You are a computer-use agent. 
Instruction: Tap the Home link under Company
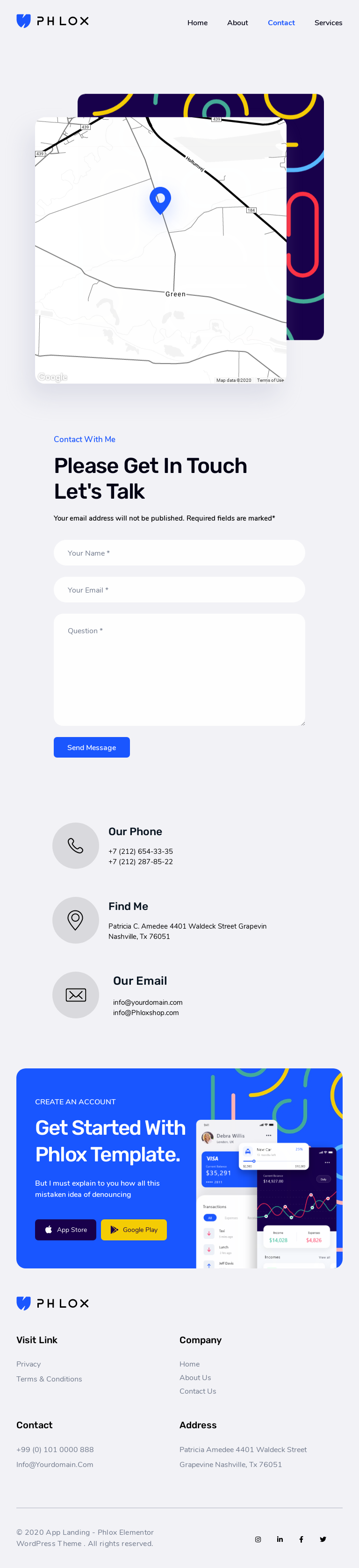tap(189, 1364)
